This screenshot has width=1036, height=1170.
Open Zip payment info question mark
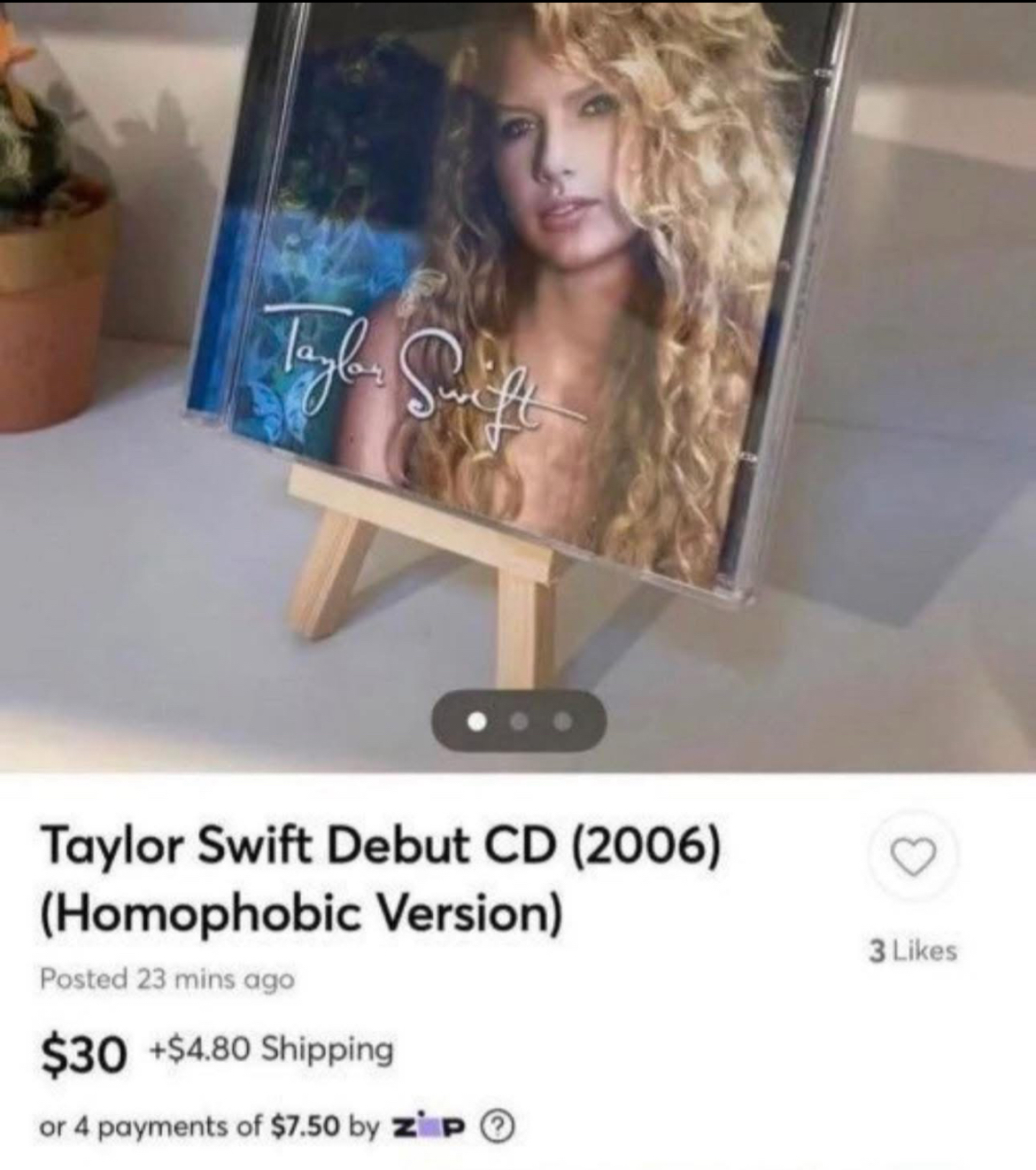point(497,1126)
